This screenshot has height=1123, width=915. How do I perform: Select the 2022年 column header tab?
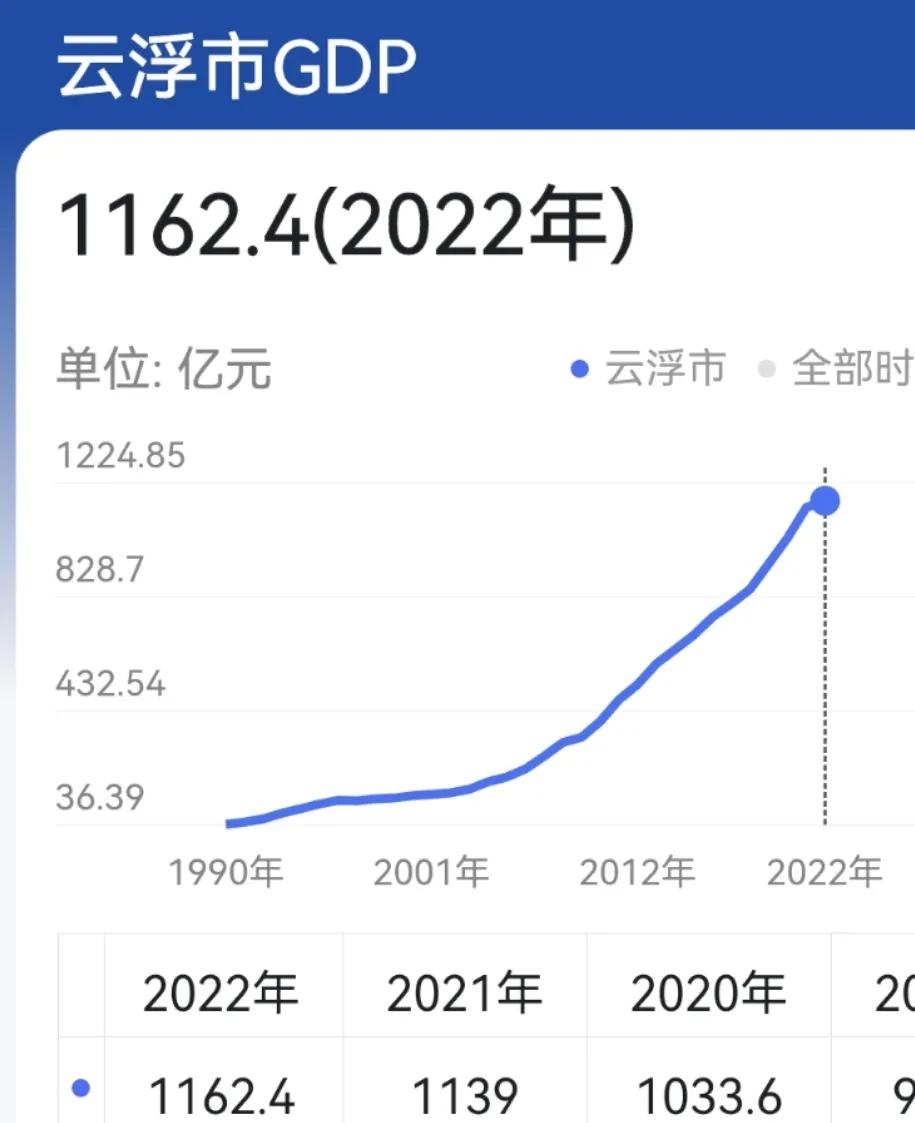pyautogui.click(x=222, y=993)
